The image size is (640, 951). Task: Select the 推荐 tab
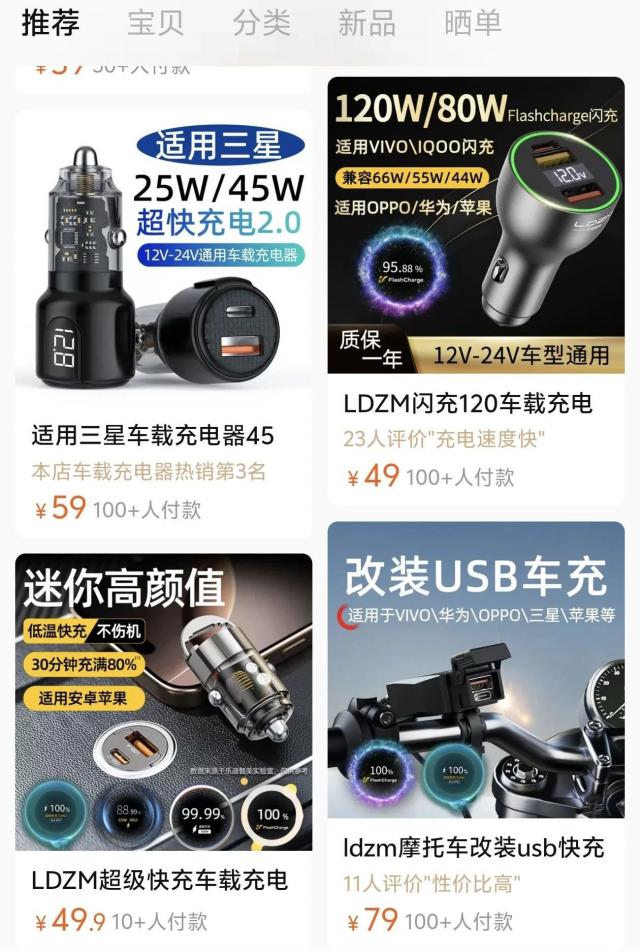point(50,23)
